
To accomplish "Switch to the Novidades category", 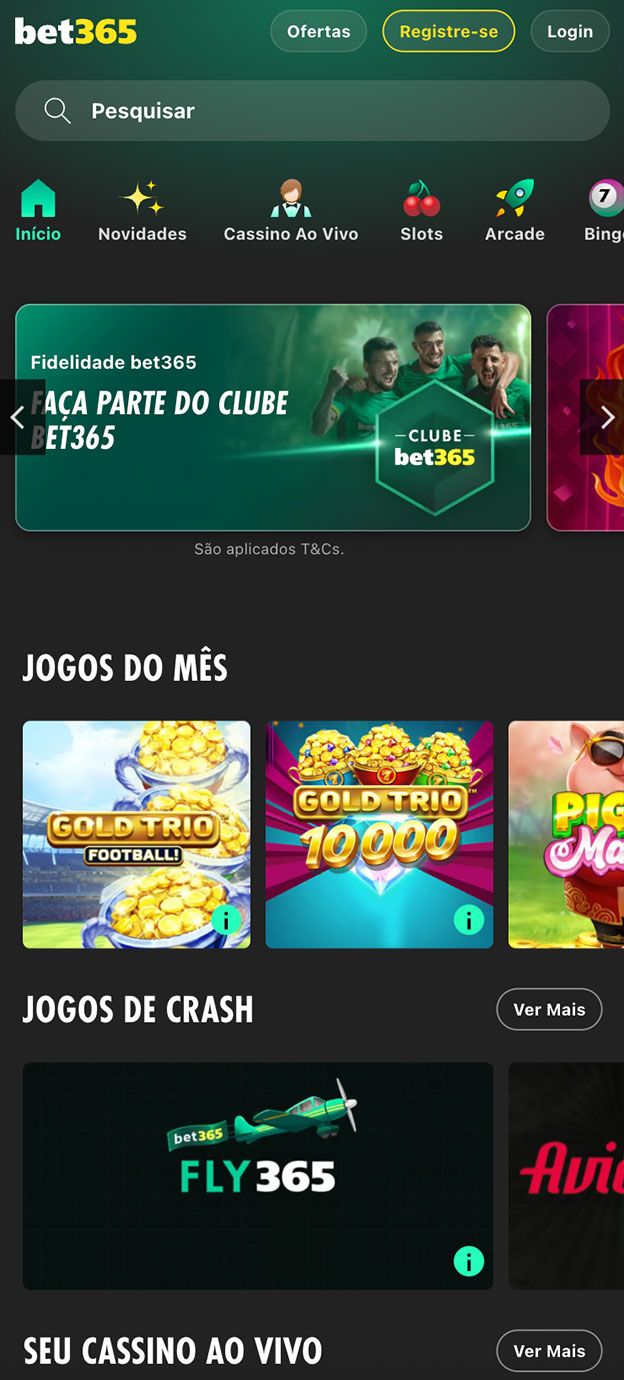I will pos(142,212).
